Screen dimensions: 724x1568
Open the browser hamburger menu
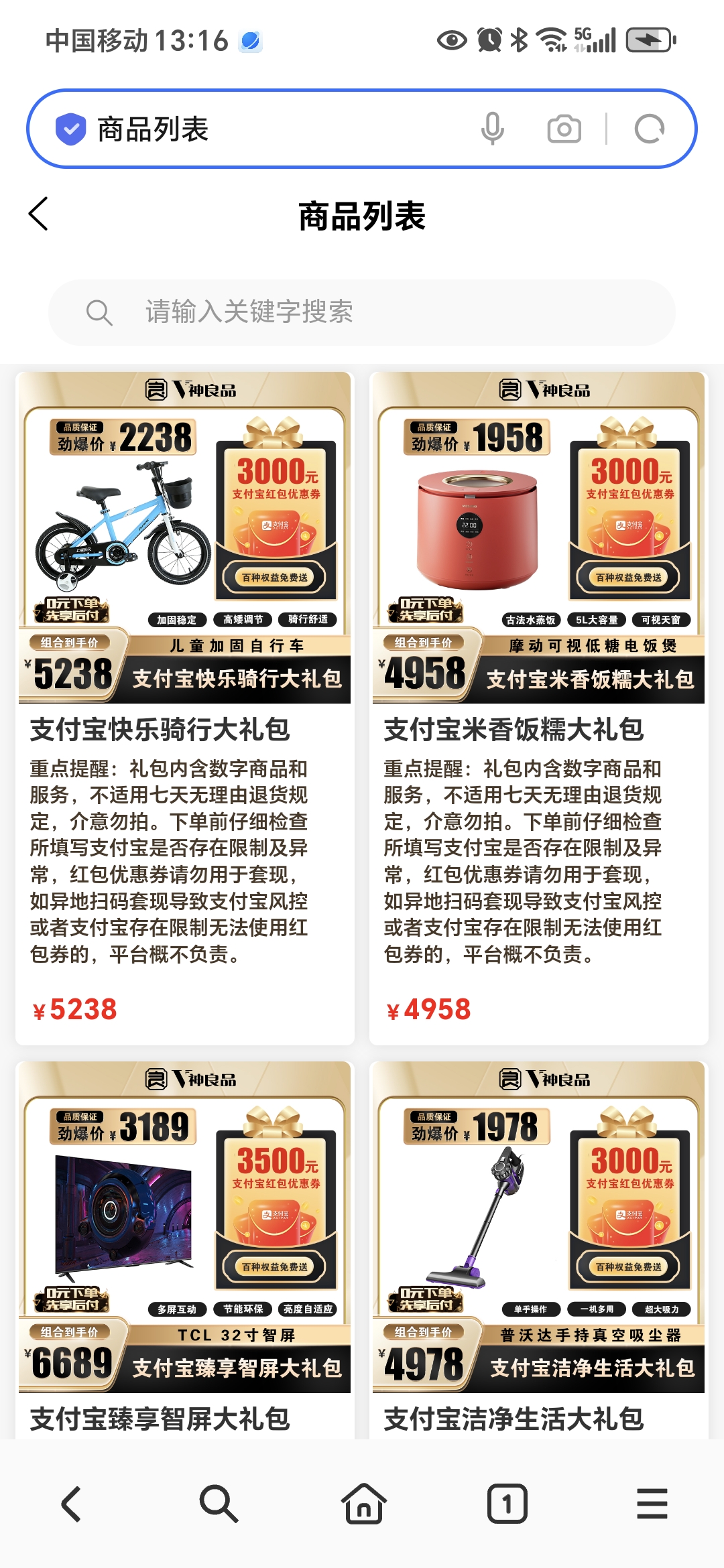pos(652,1504)
